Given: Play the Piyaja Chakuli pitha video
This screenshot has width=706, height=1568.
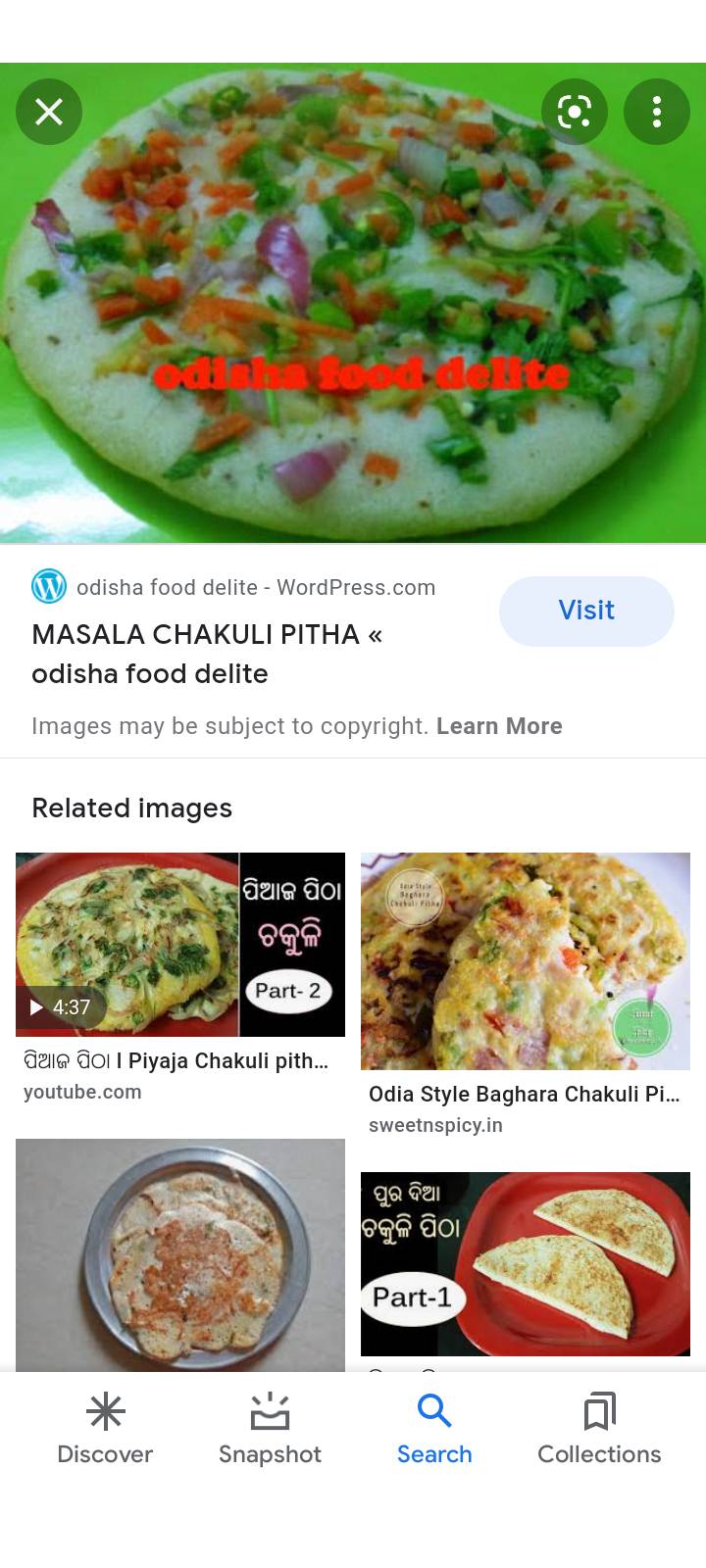Looking at the screenshot, I should click(x=179, y=944).
